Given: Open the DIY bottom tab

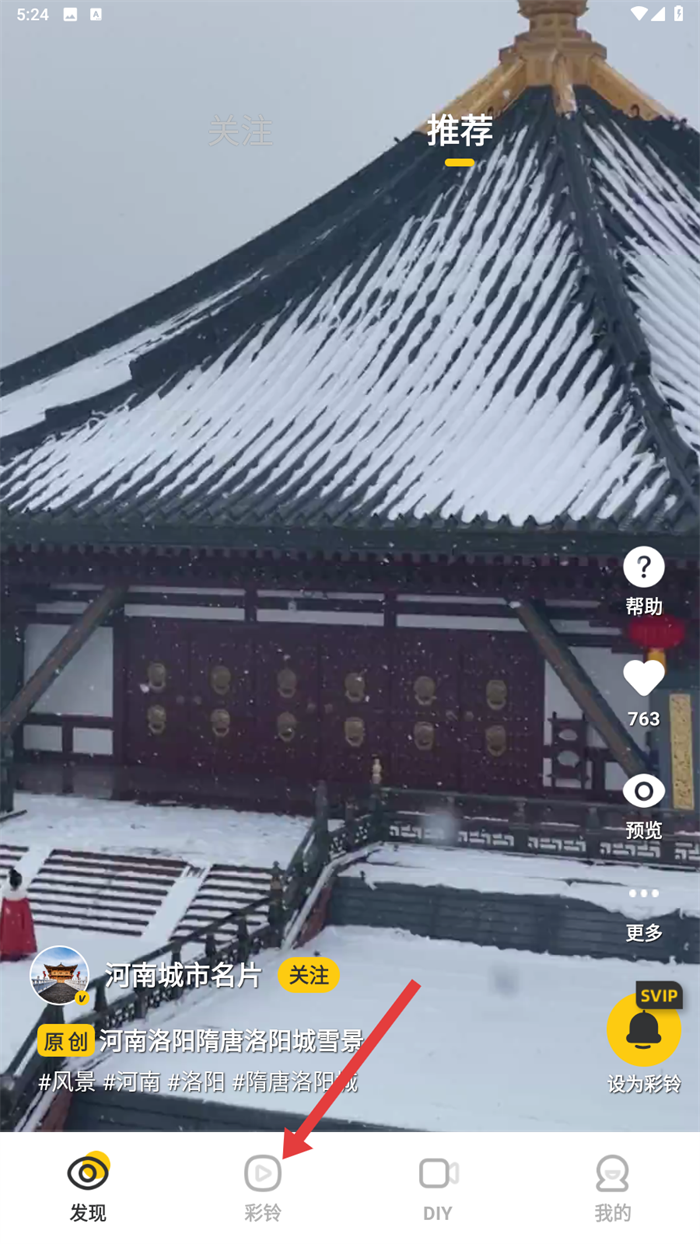Looking at the screenshot, I should 438,1186.
